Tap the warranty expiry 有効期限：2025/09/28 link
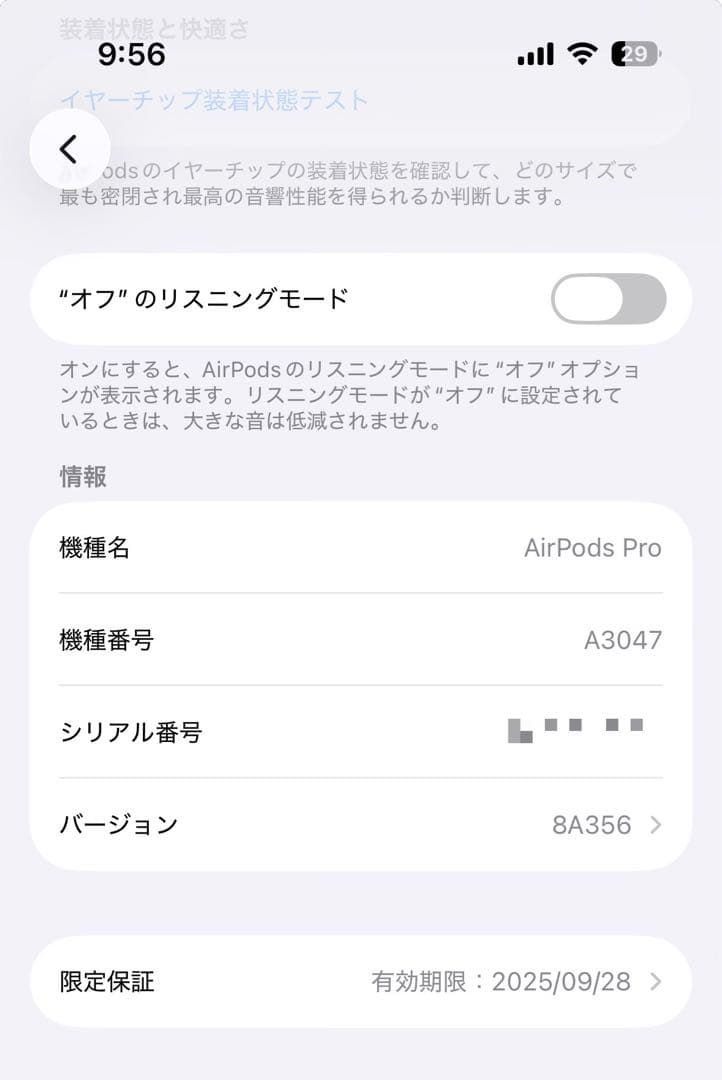 click(x=548, y=982)
